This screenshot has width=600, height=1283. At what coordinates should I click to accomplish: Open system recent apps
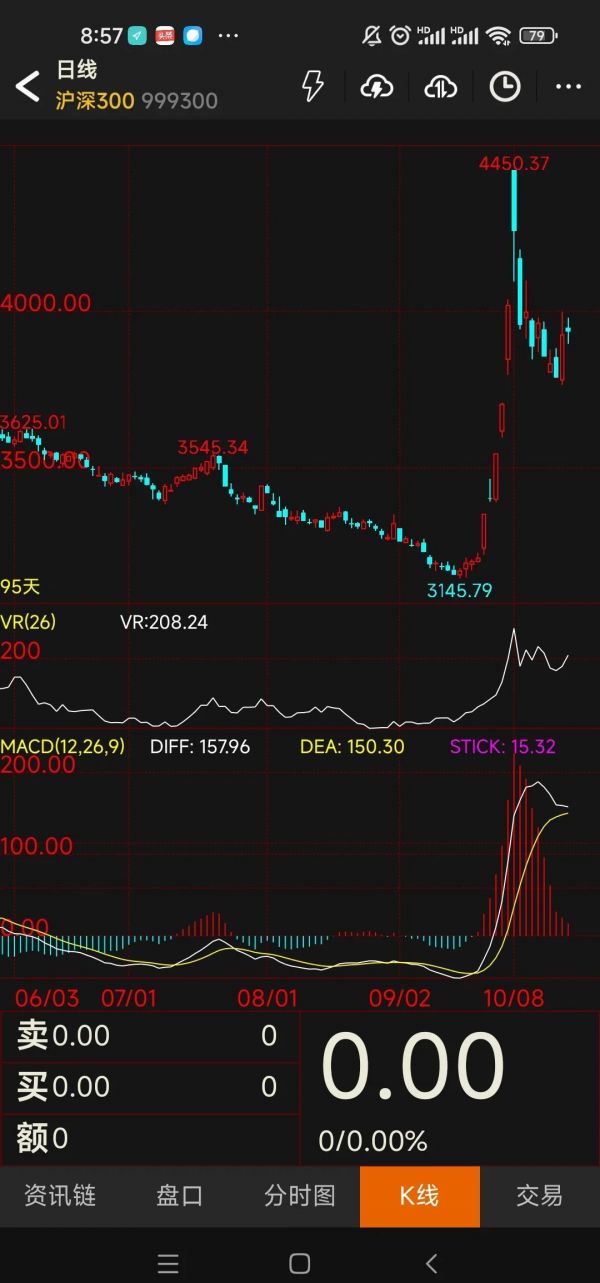(x=168, y=1263)
